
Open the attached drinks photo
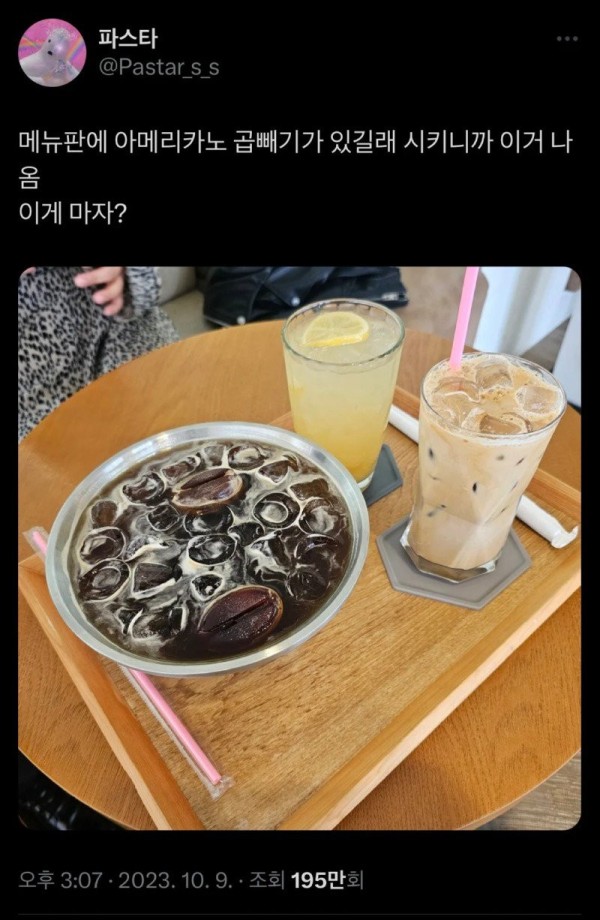tap(299, 547)
